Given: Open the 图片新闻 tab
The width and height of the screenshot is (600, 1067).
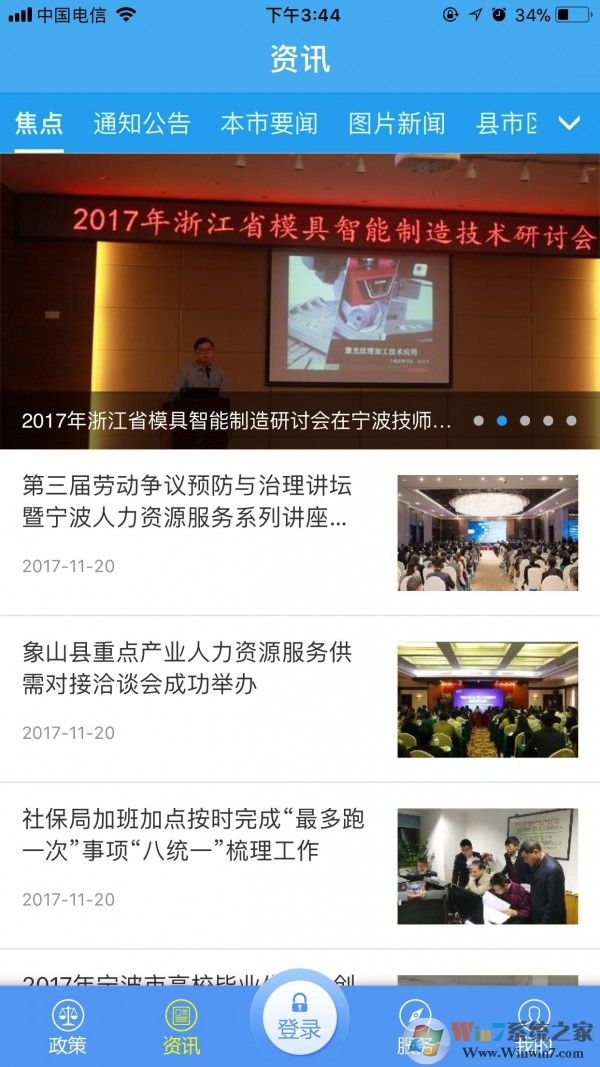Looking at the screenshot, I should pyautogui.click(x=397, y=124).
